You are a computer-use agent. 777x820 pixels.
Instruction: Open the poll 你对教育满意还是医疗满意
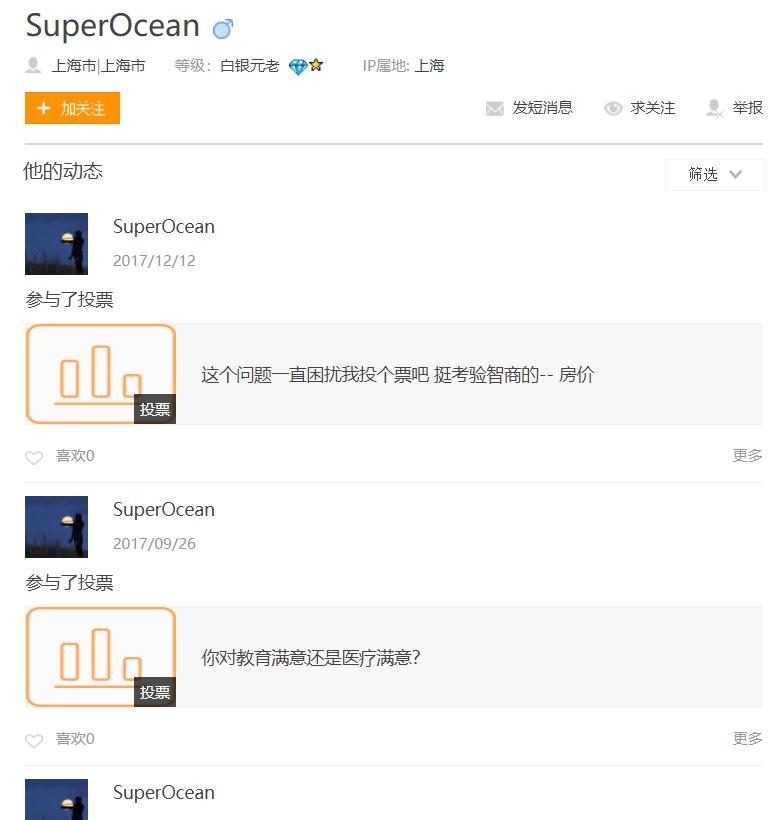coord(311,658)
